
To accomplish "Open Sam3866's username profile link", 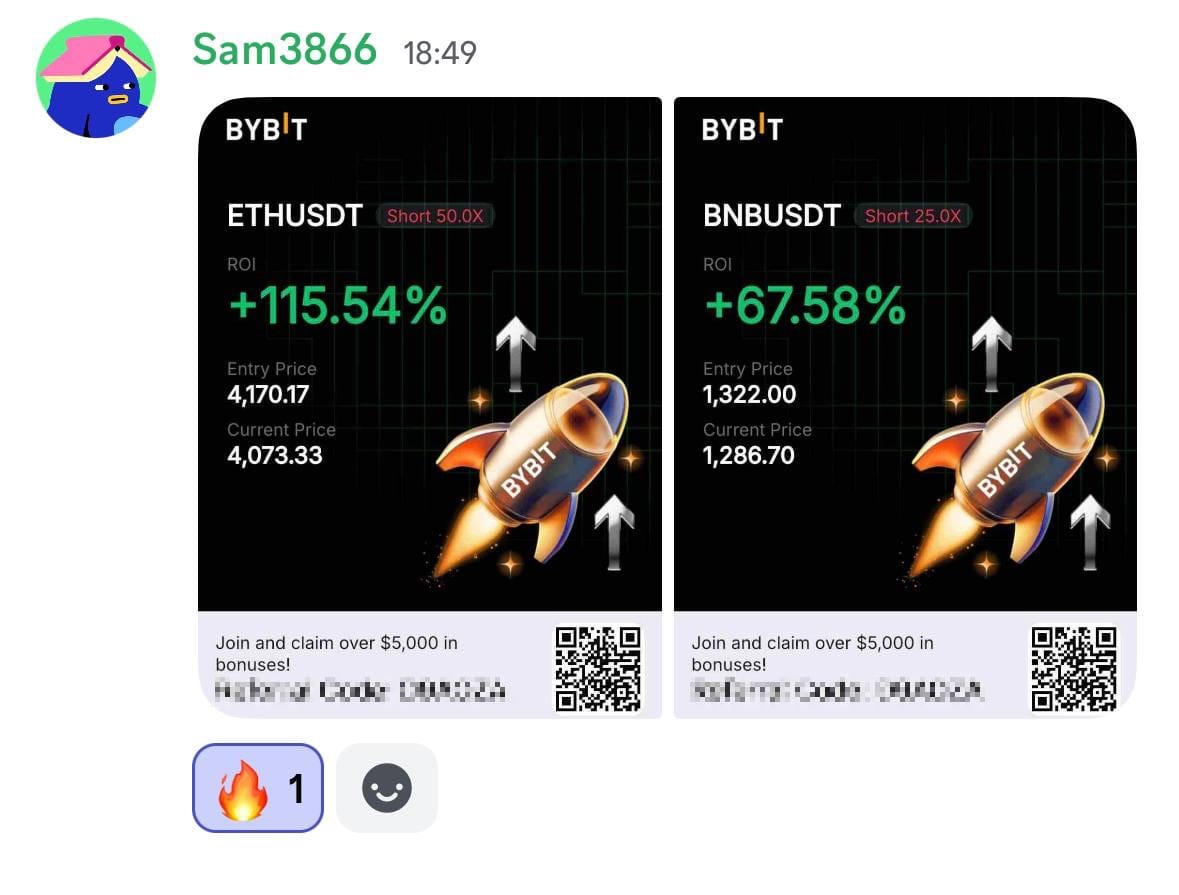I will click(x=284, y=49).
